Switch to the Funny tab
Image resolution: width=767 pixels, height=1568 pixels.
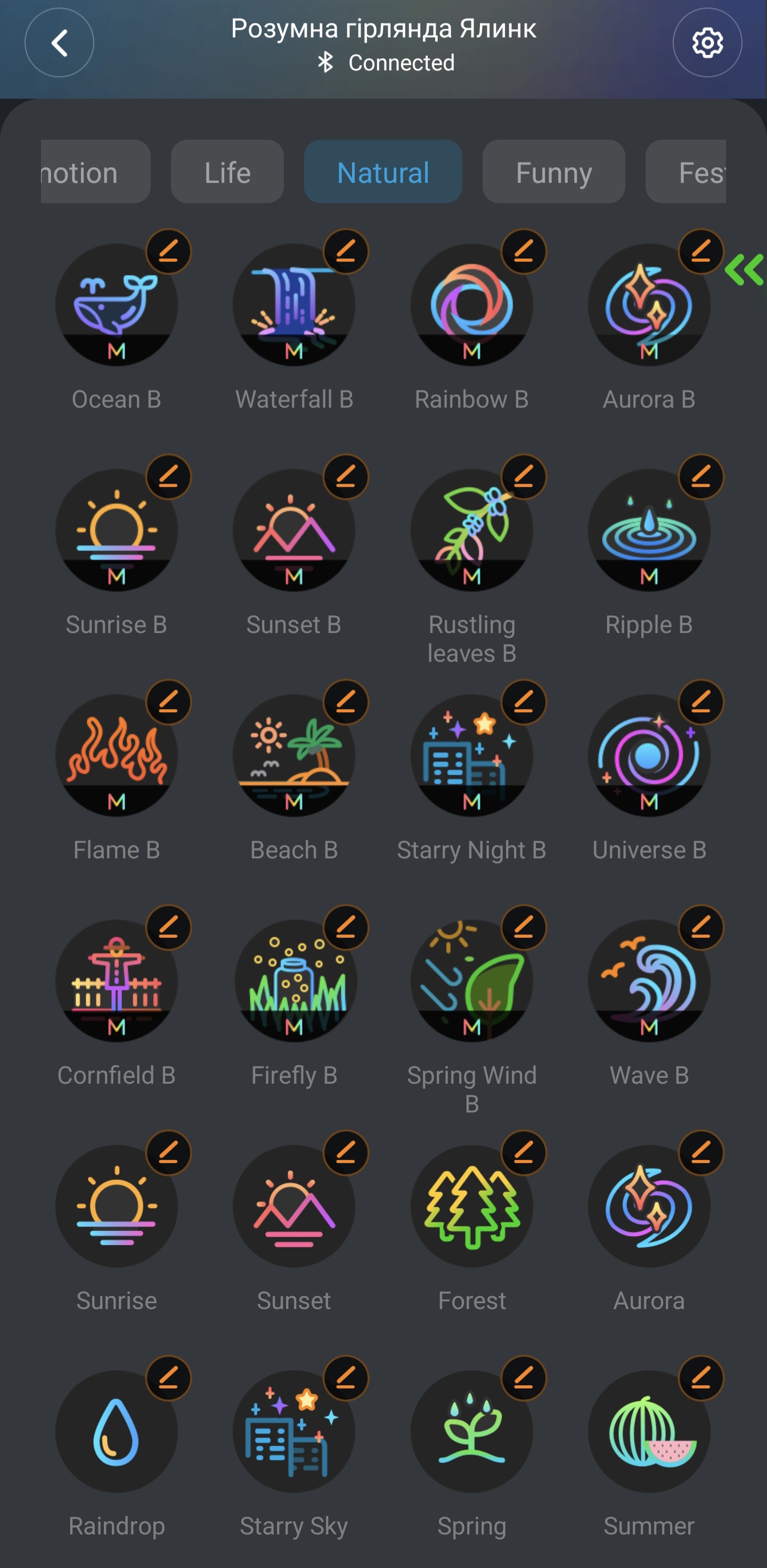coord(553,172)
